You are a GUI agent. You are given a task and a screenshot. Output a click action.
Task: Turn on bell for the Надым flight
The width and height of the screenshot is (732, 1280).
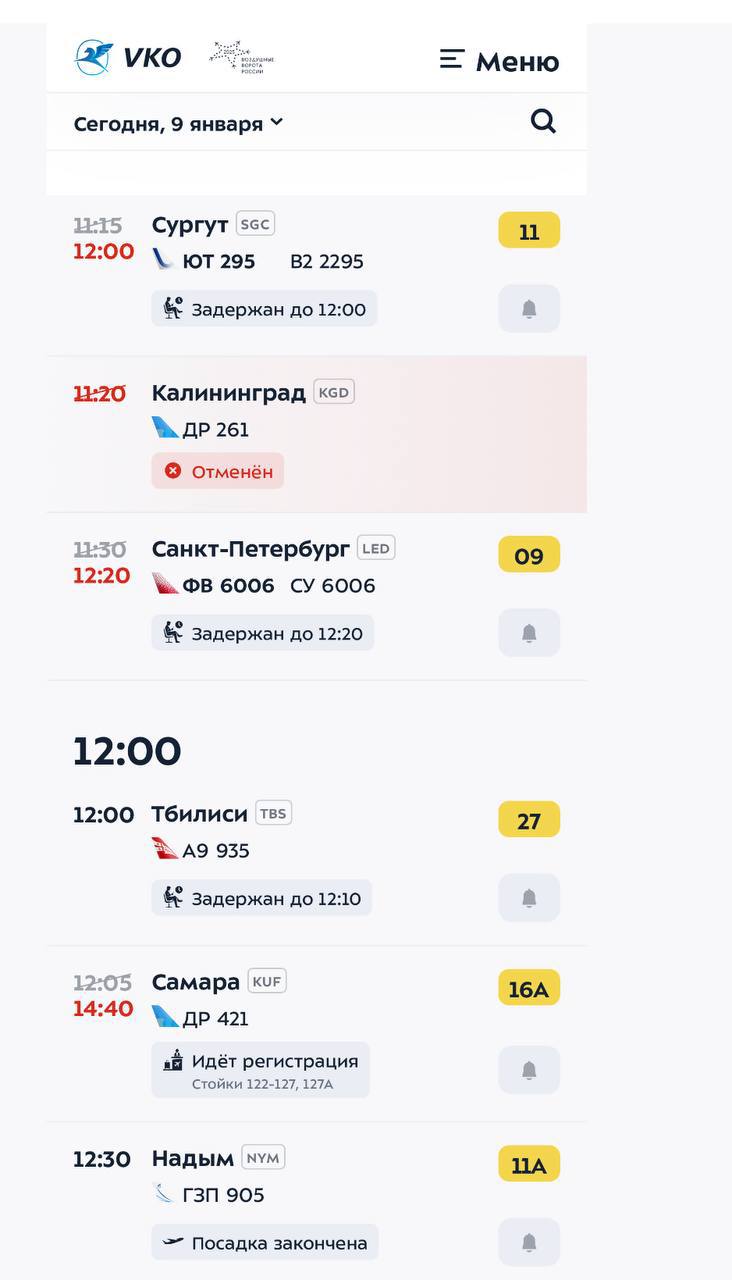pos(529,1243)
